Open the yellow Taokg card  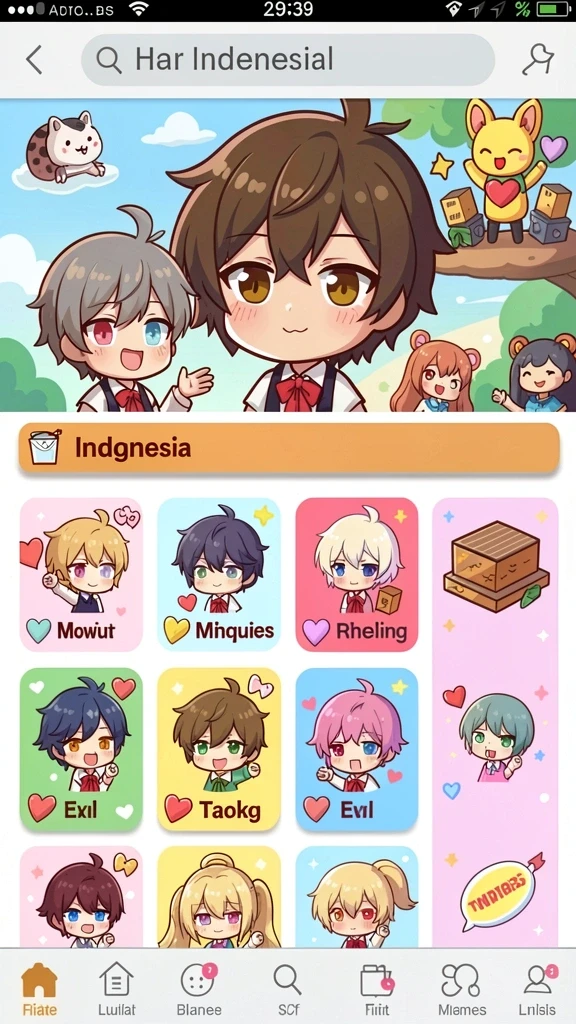point(219,750)
